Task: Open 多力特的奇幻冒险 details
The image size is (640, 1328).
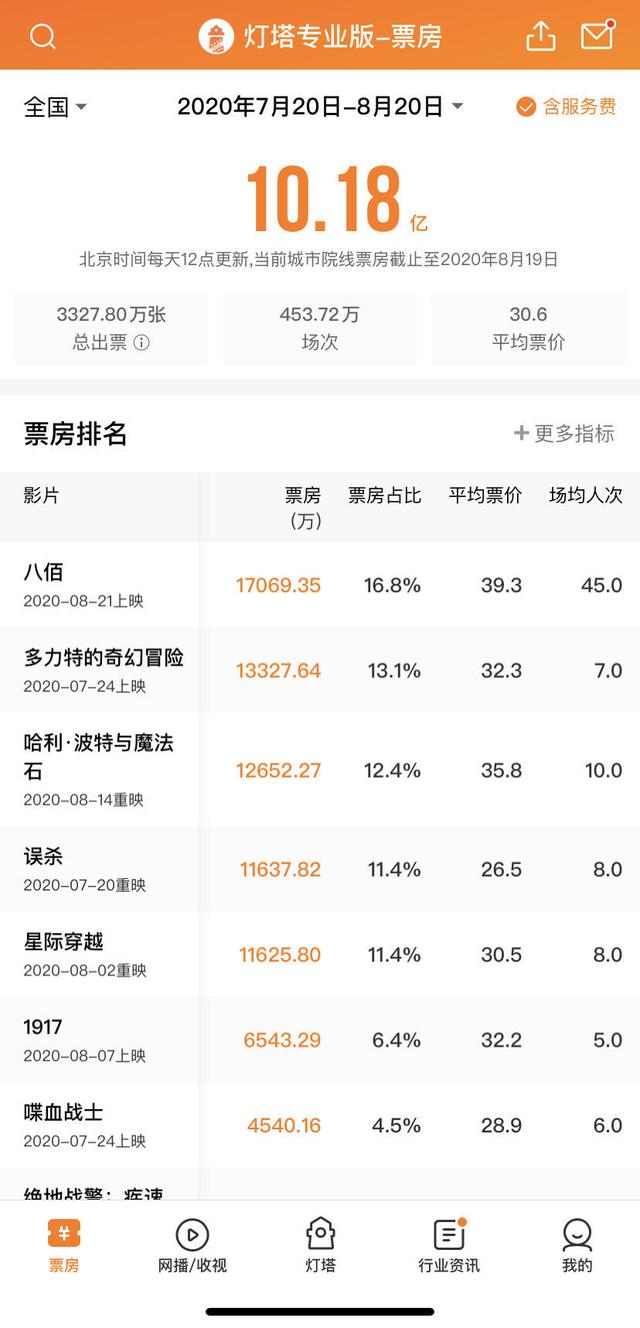Action: click(320, 670)
